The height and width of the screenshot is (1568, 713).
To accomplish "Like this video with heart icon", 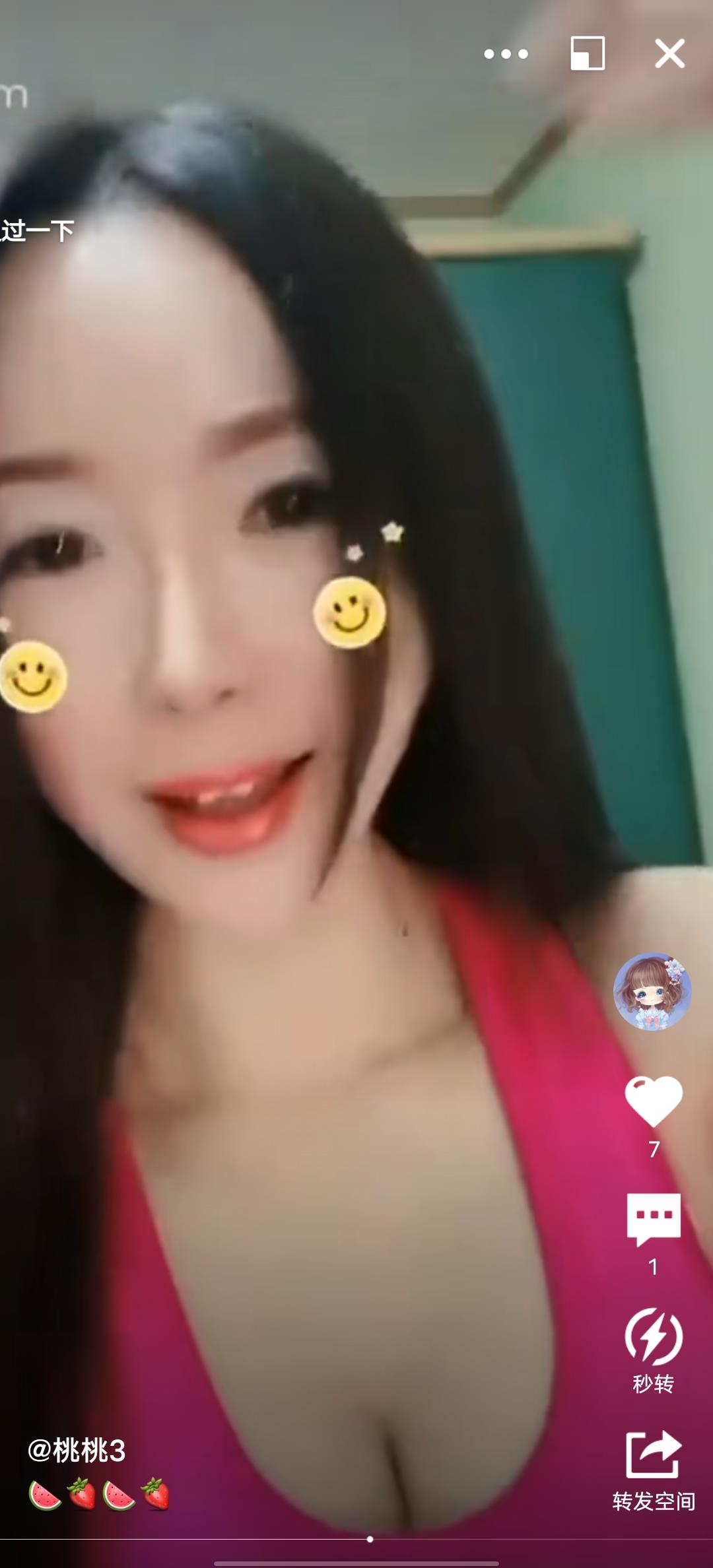I will click(654, 1101).
